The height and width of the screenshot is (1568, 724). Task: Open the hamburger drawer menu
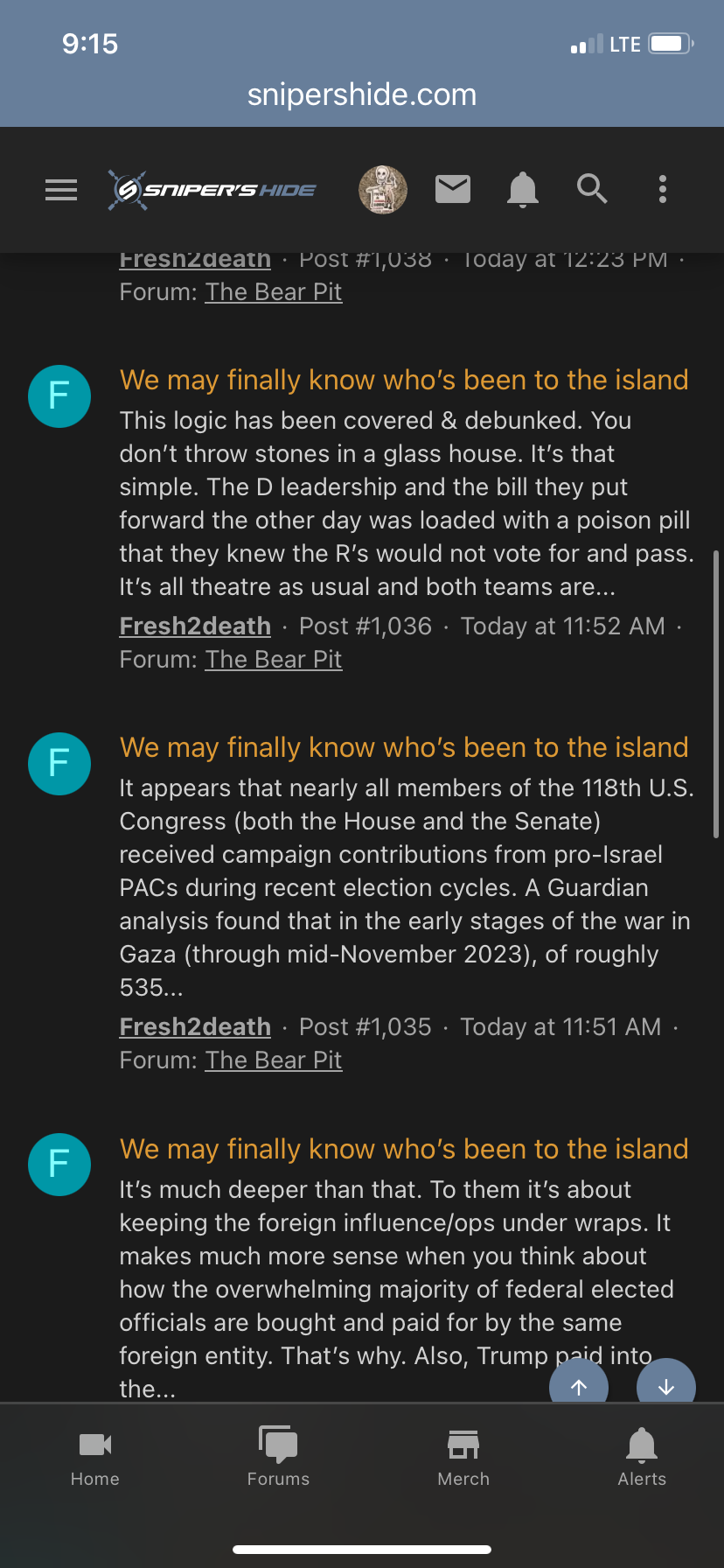click(x=61, y=189)
